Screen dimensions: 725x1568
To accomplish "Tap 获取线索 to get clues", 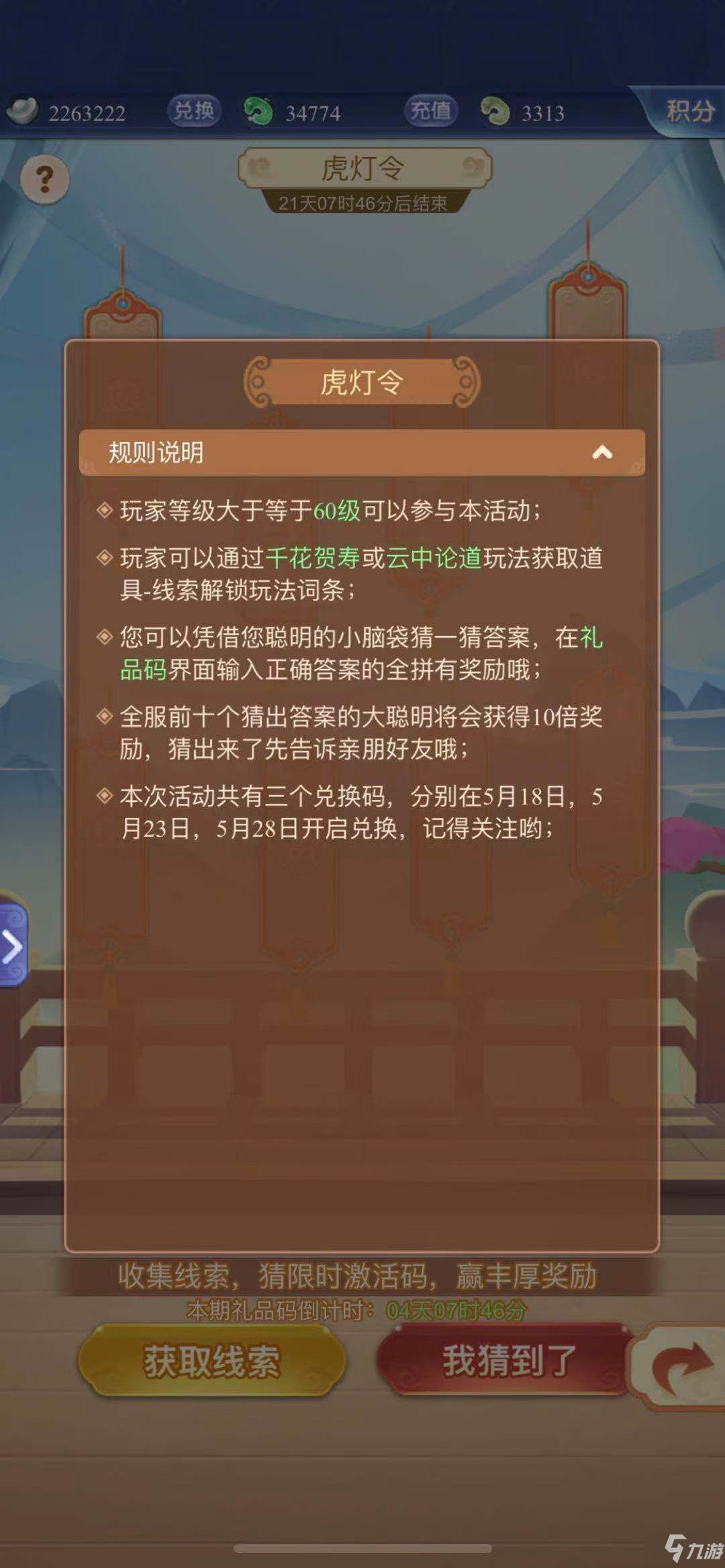I will (211, 1361).
